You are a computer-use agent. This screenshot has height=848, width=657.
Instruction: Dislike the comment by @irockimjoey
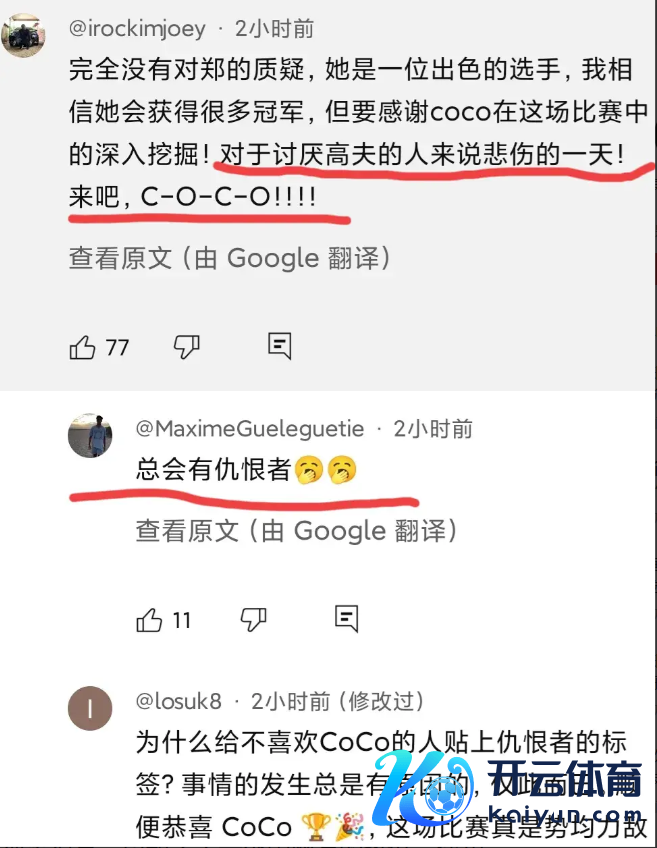tap(187, 347)
